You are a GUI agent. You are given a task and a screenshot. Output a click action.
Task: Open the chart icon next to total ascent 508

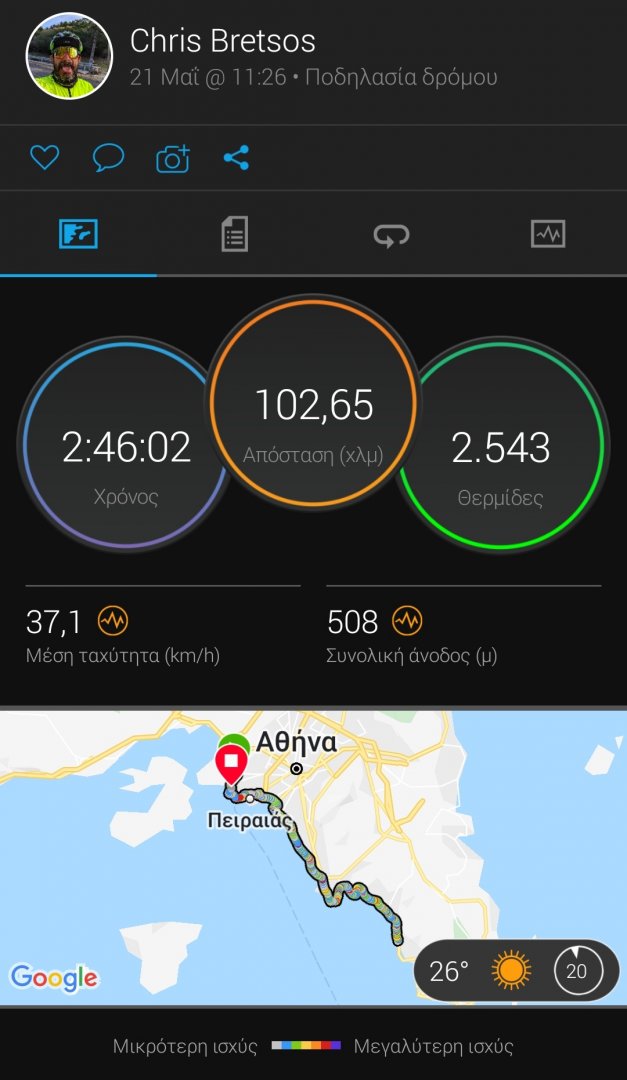click(406, 622)
